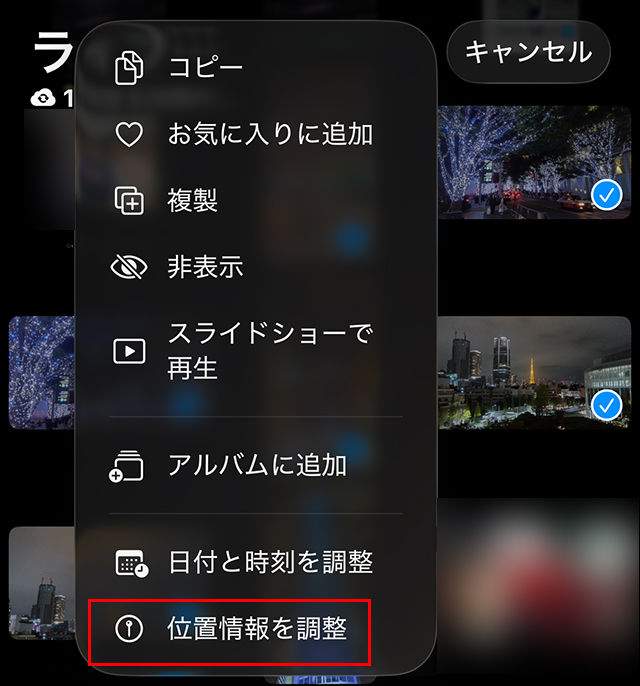Open アルバムに追加 option

255,465
